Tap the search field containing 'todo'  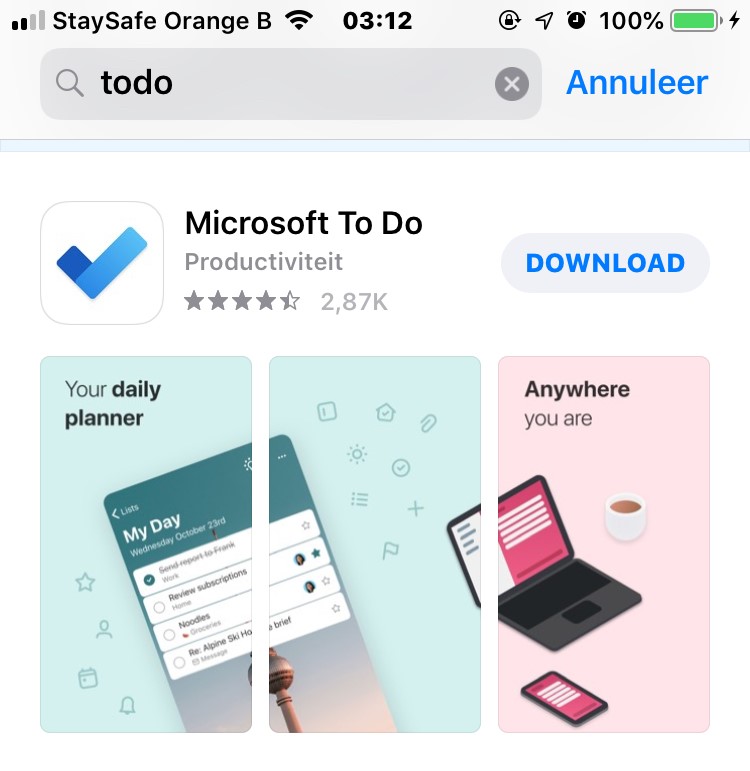pos(280,83)
